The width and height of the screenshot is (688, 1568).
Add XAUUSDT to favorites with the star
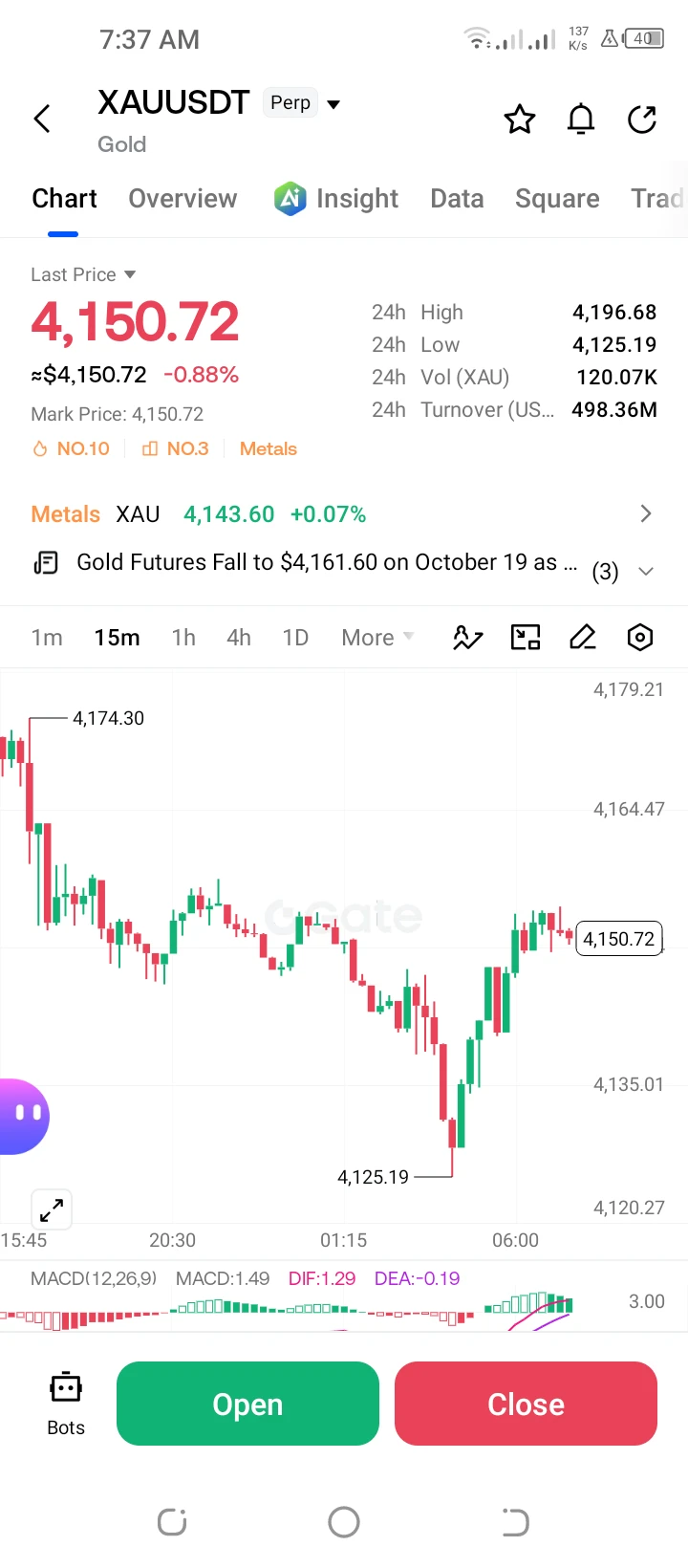point(520,120)
